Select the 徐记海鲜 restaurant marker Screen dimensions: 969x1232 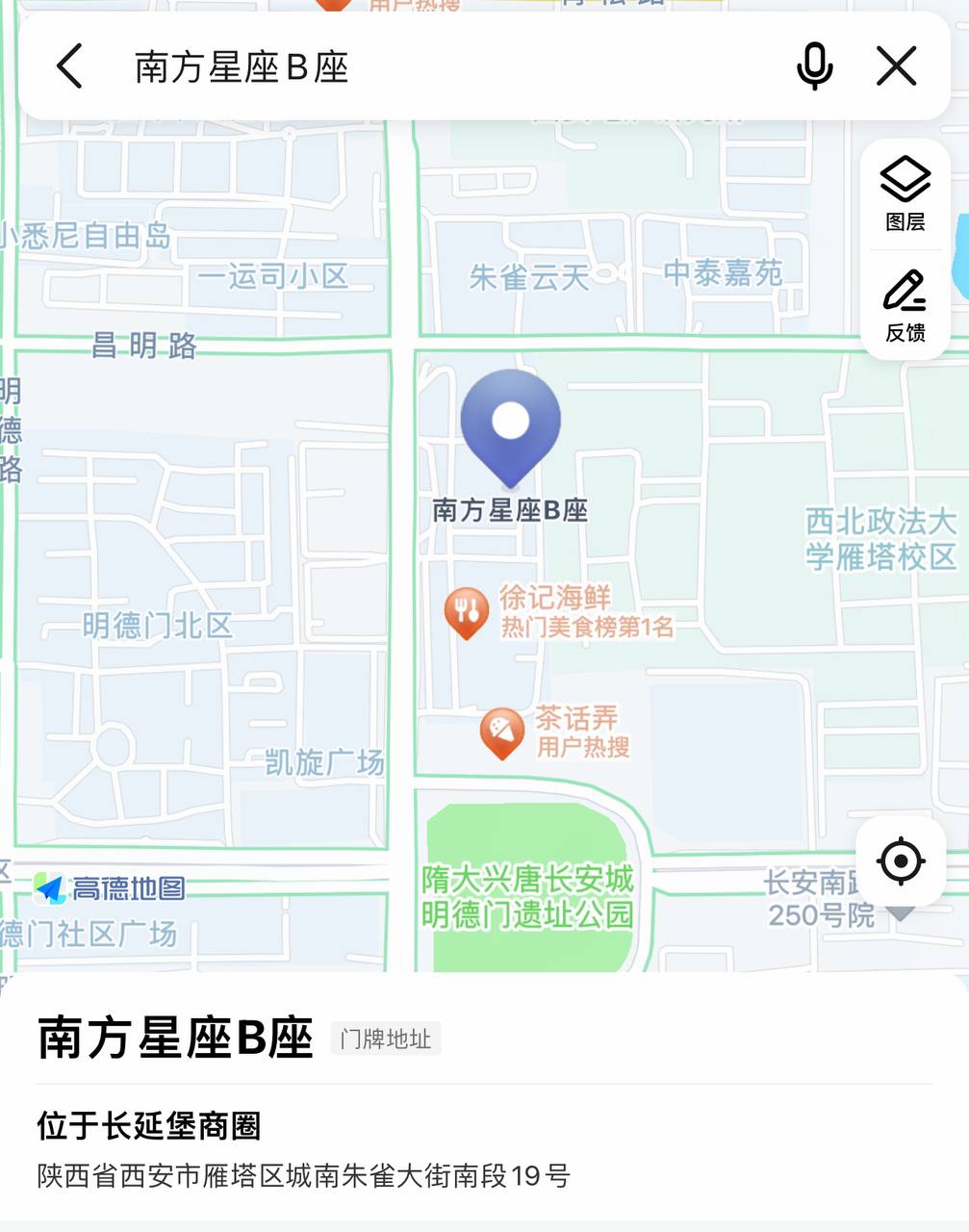[467, 612]
